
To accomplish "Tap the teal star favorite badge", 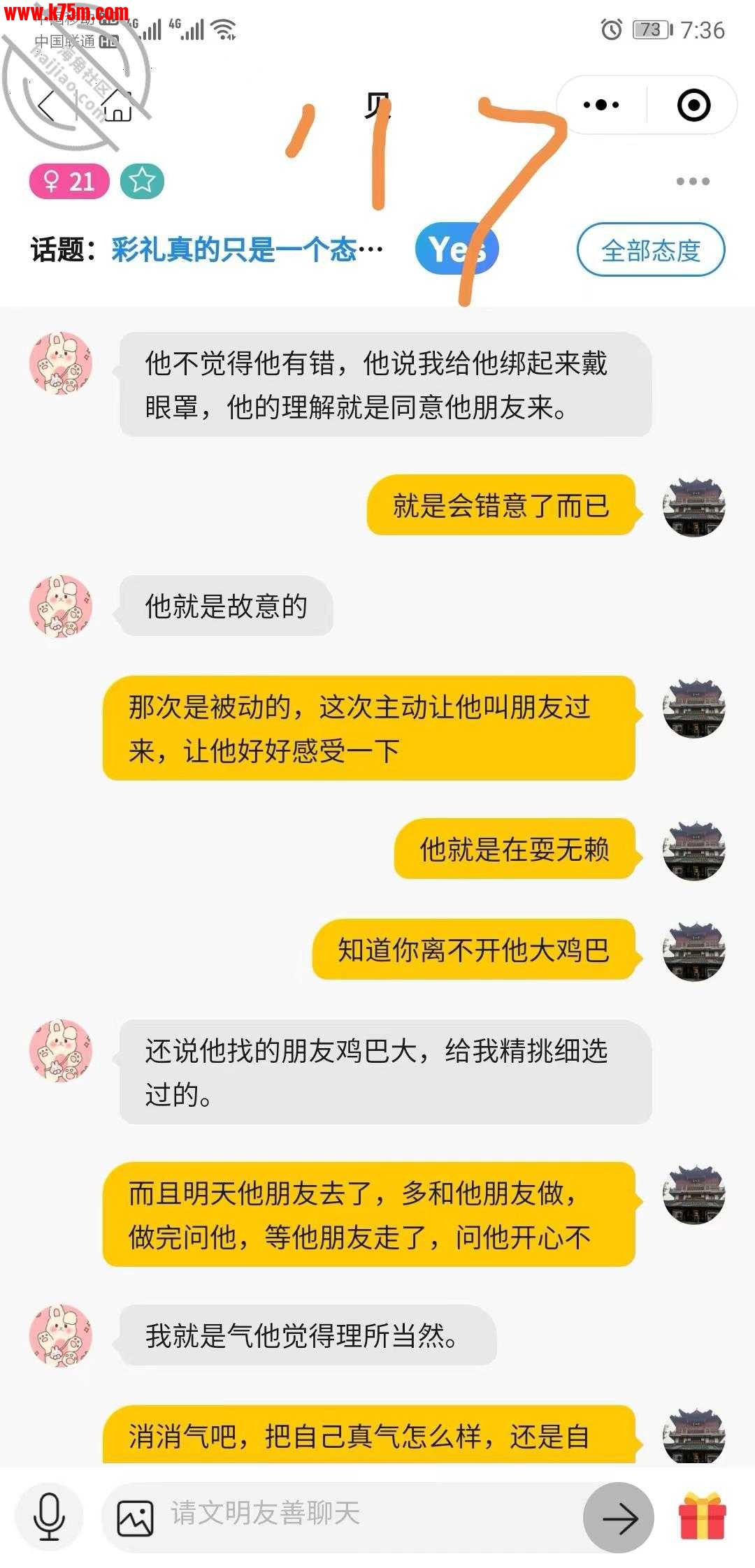I will point(143,182).
